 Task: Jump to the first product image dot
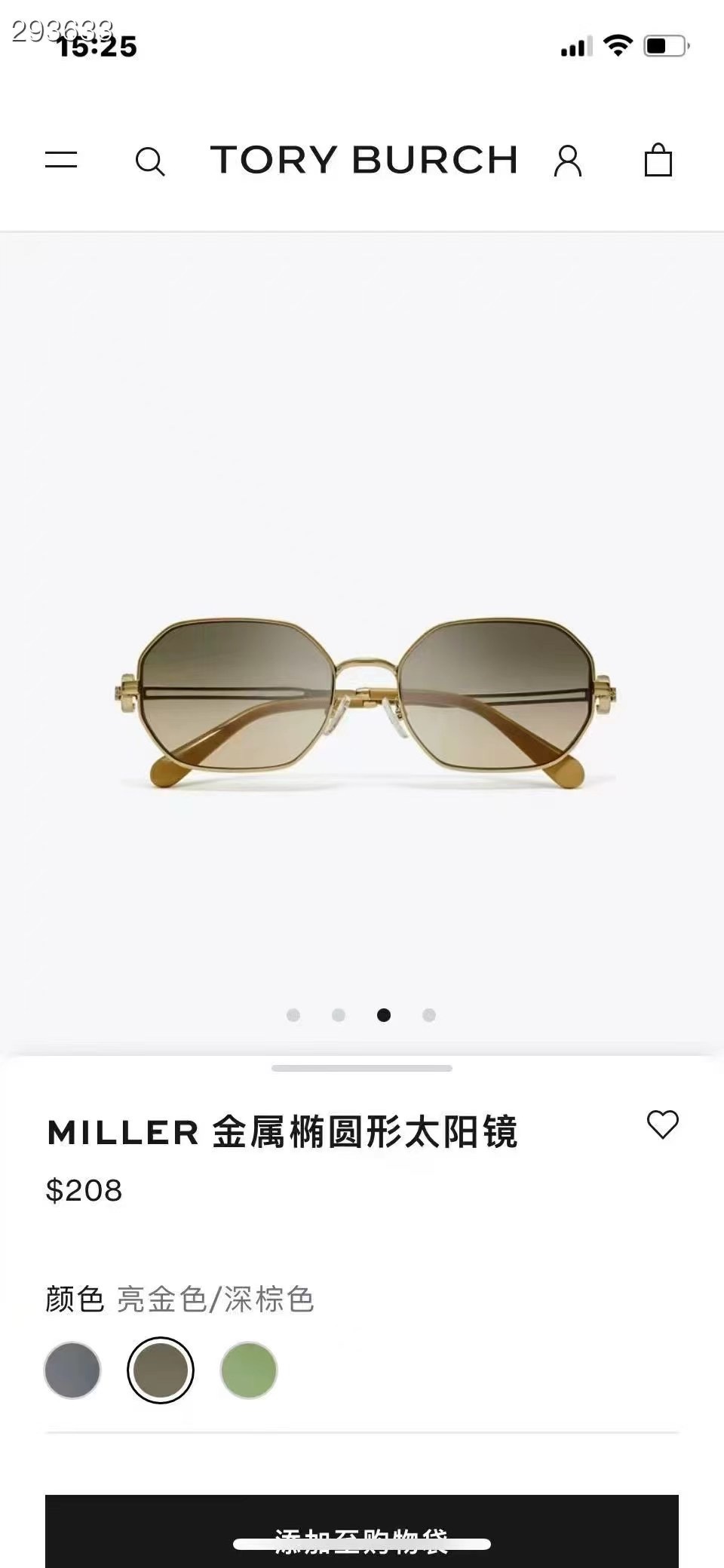[293, 1015]
